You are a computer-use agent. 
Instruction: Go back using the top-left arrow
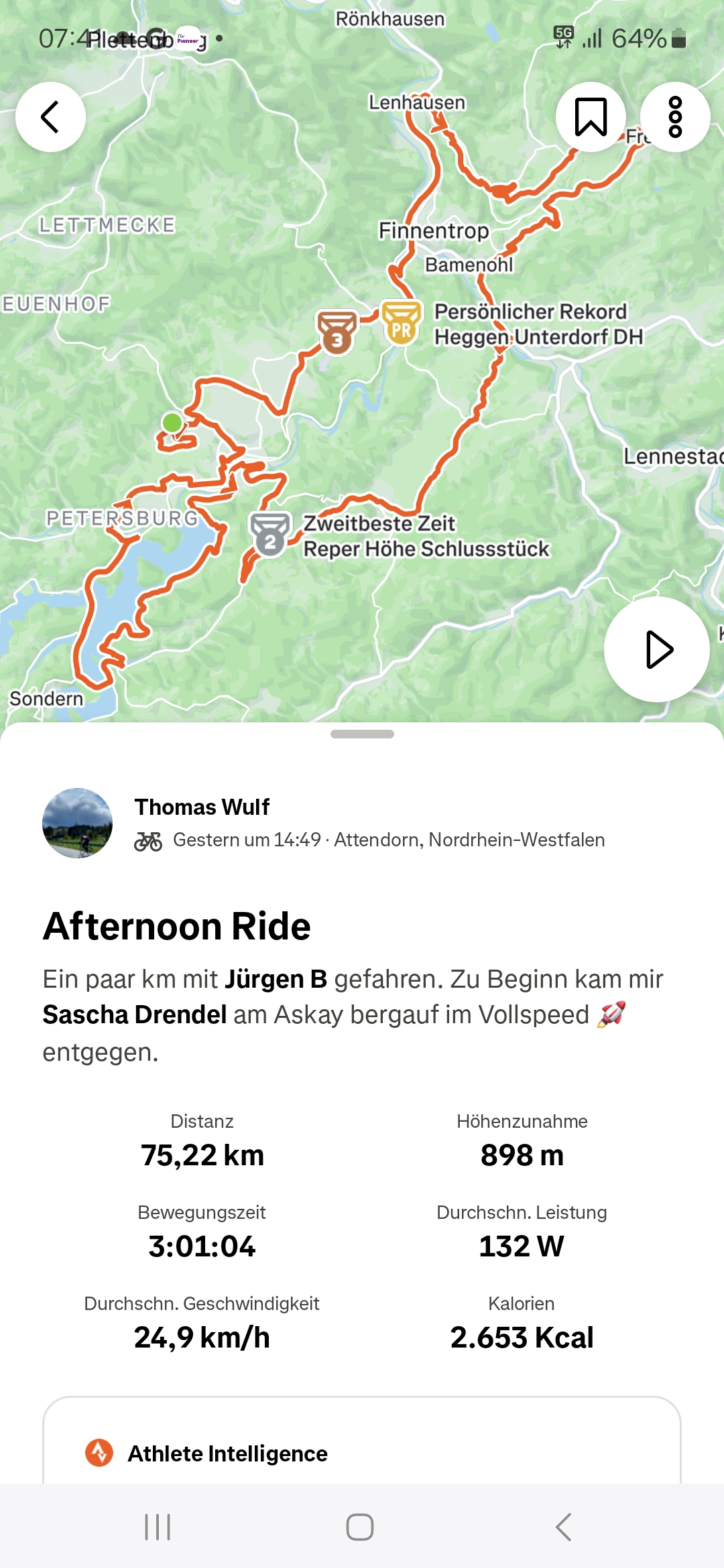click(x=50, y=117)
